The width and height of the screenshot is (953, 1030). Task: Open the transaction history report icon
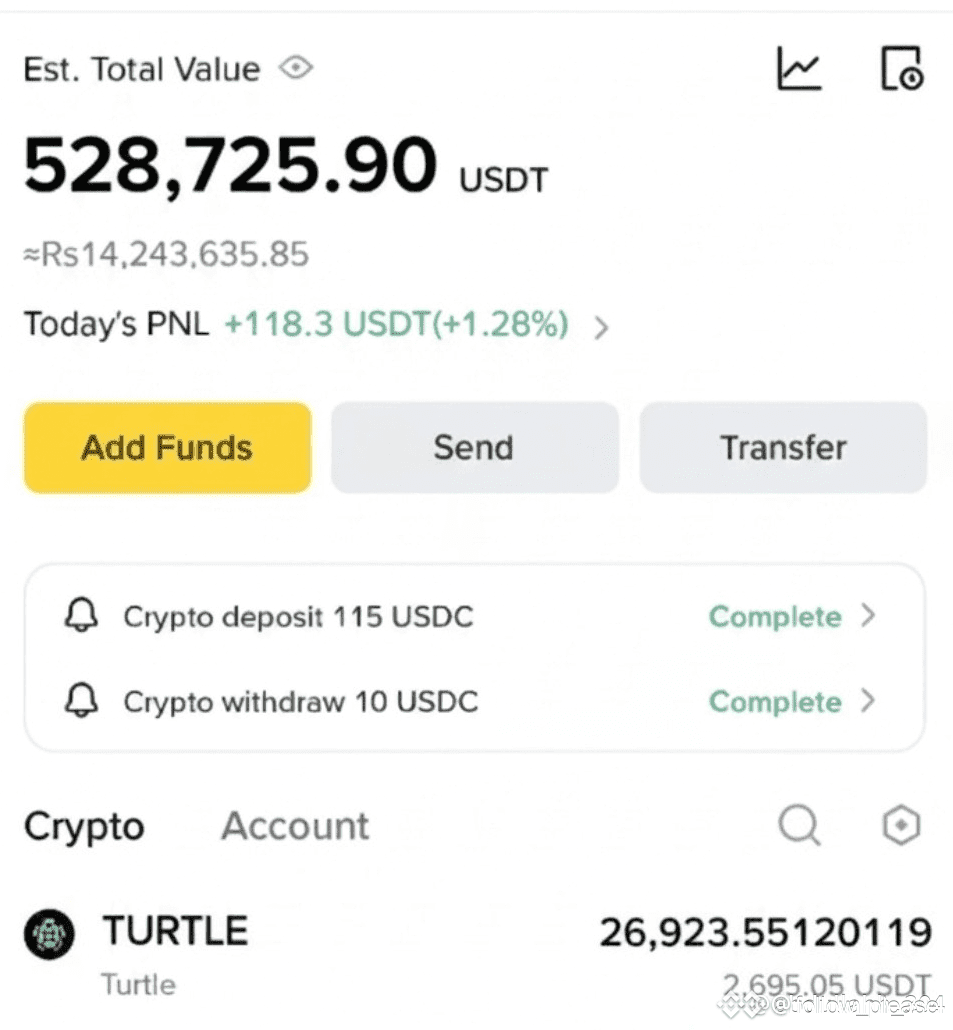[x=901, y=68]
